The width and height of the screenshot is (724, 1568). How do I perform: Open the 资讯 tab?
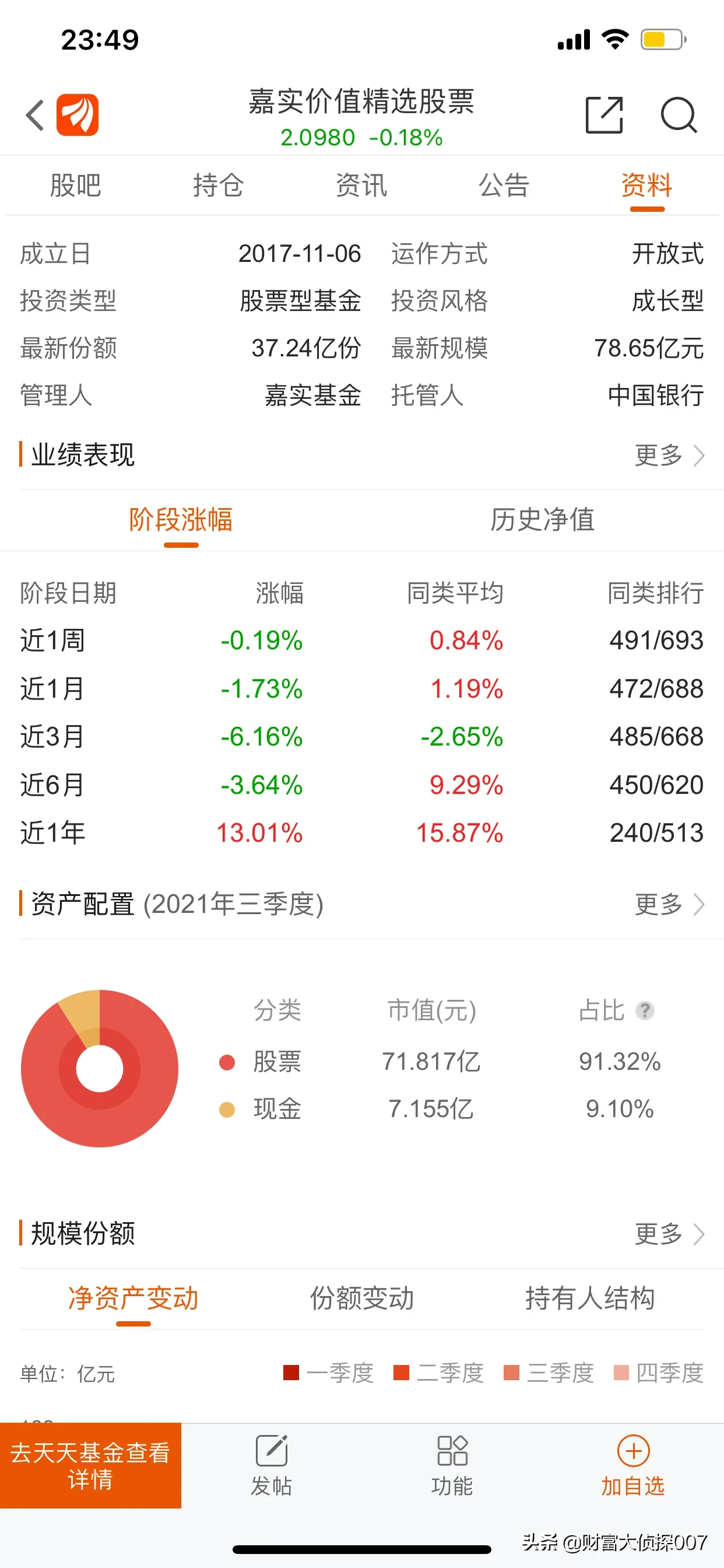(x=361, y=185)
